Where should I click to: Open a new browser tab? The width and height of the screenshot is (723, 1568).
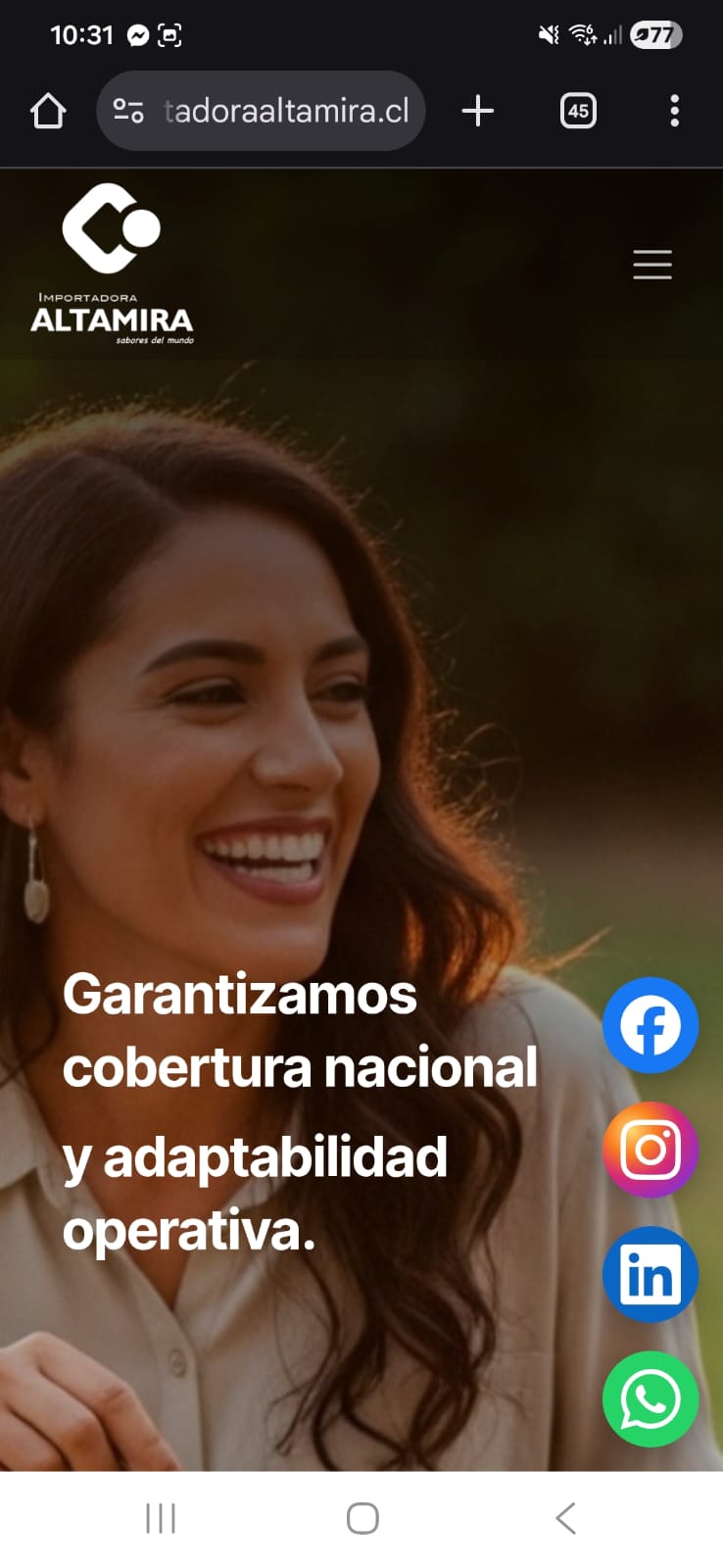tap(477, 111)
